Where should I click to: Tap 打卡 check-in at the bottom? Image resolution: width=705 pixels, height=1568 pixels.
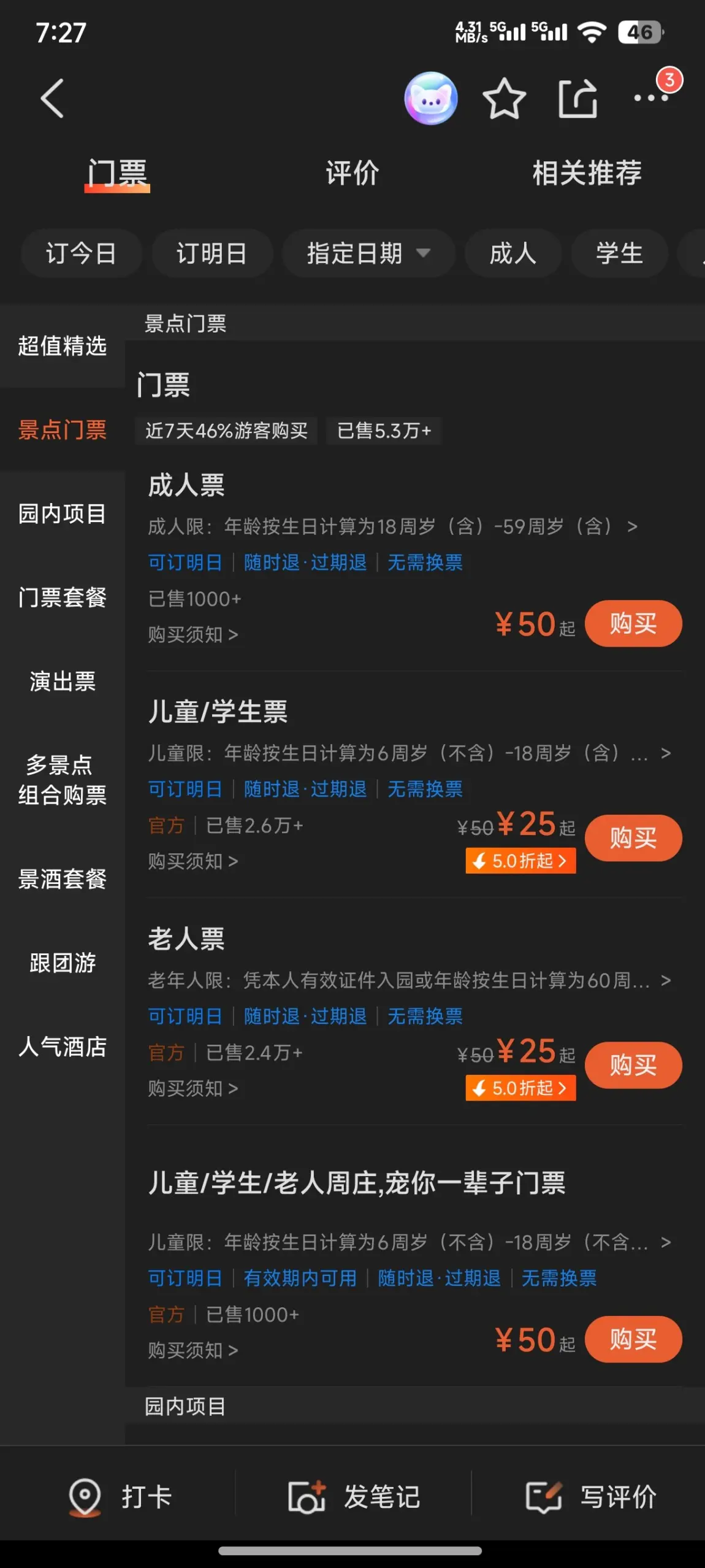tap(120, 1497)
